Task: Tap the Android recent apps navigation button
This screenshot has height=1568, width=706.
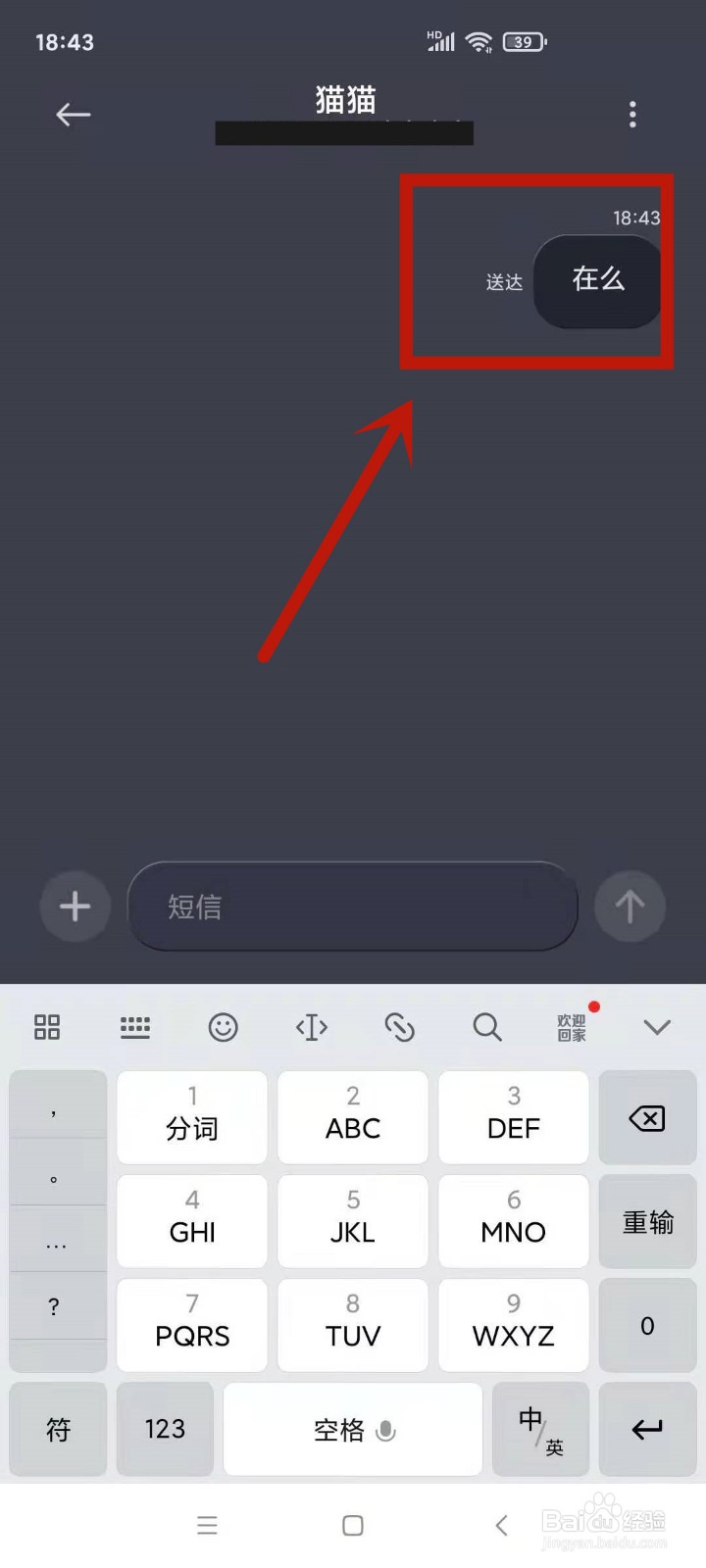Action: tap(208, 1525)
